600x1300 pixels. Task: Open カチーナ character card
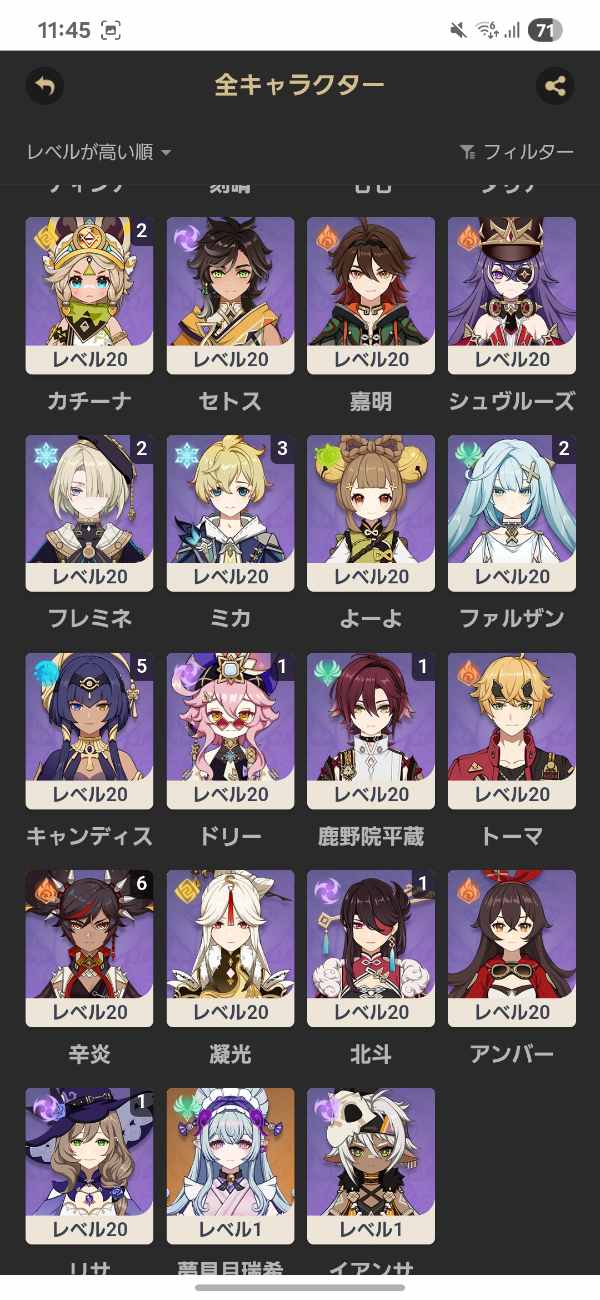pyautogui.click(x=89, y=295)
